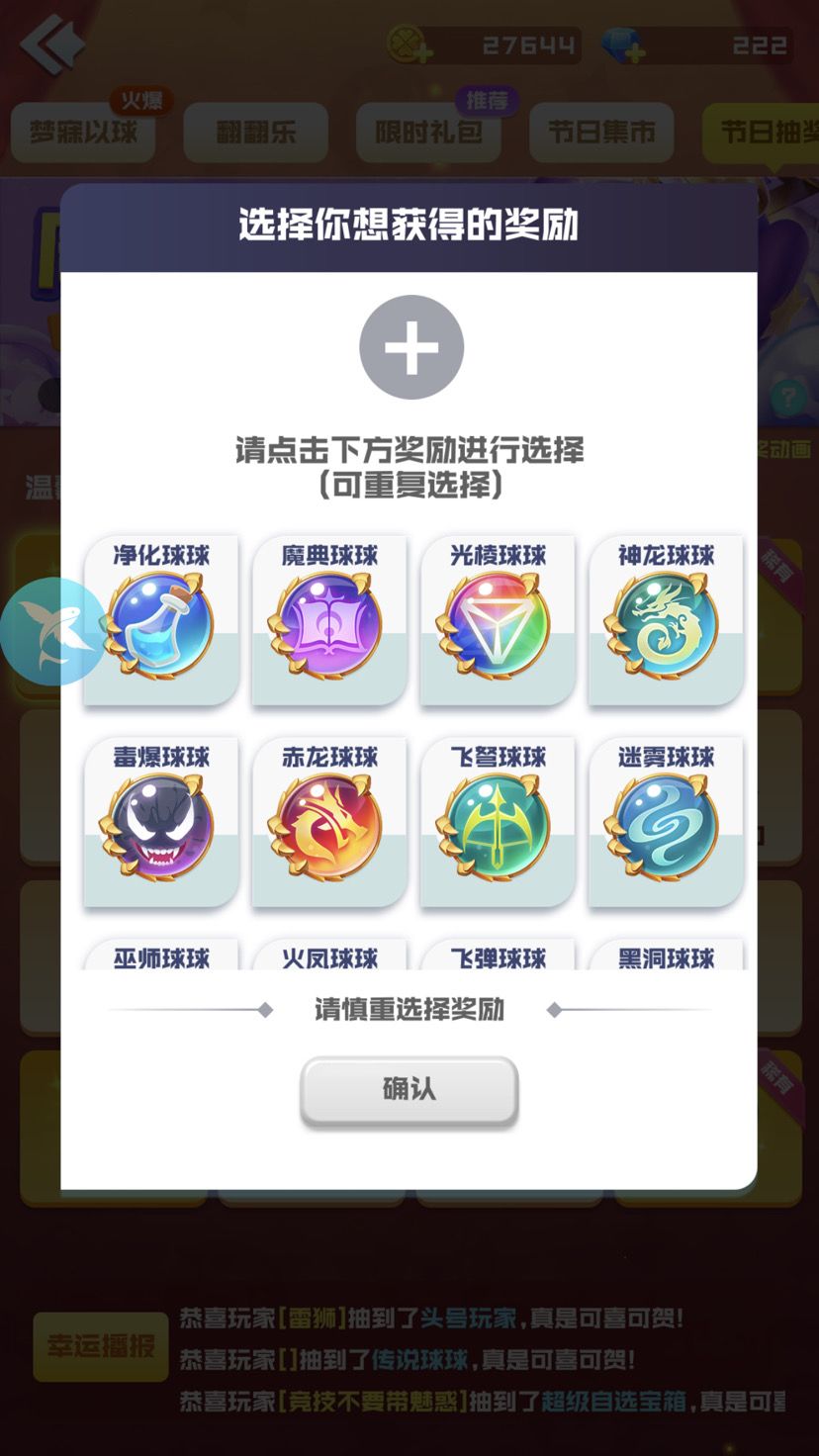The height and width of the screenshot is (1456, 819).
Task: Select the 黑洞球球 reward icon
Action: pyautogui.click(x=666, y=957)
